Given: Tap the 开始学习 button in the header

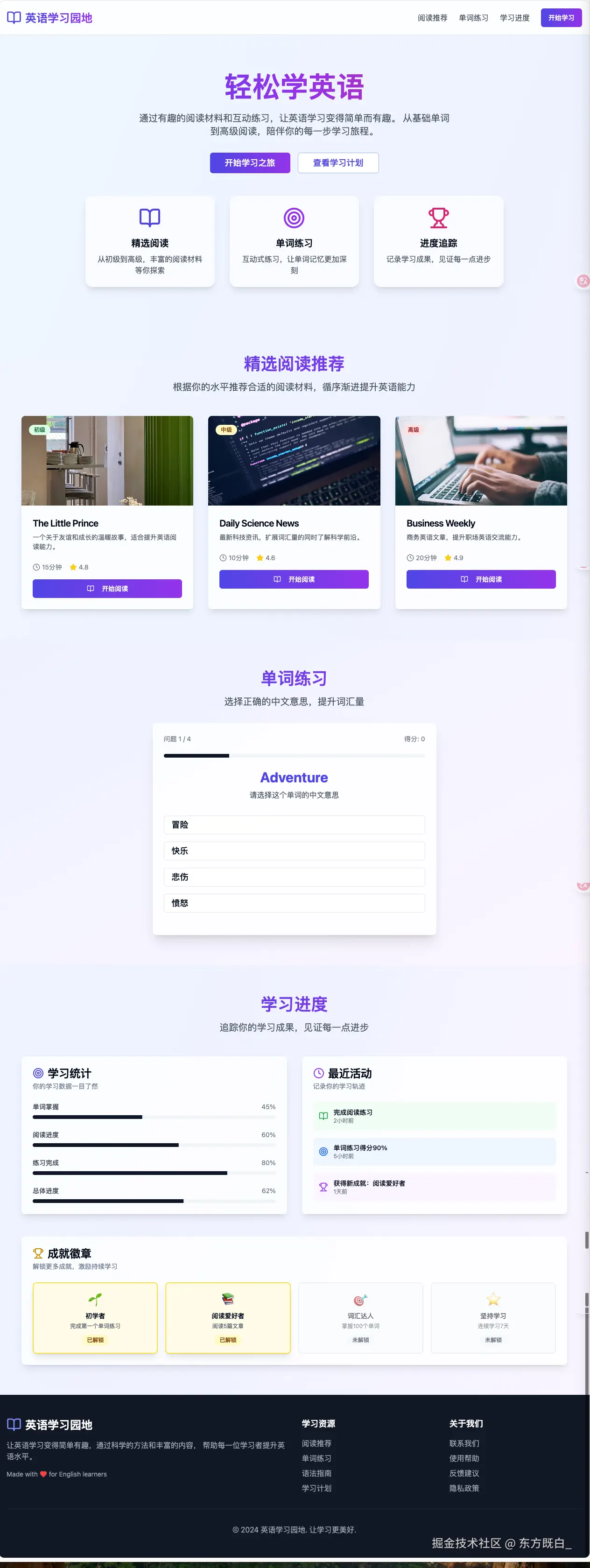Looking at the screenshot, I should (561, 18).
